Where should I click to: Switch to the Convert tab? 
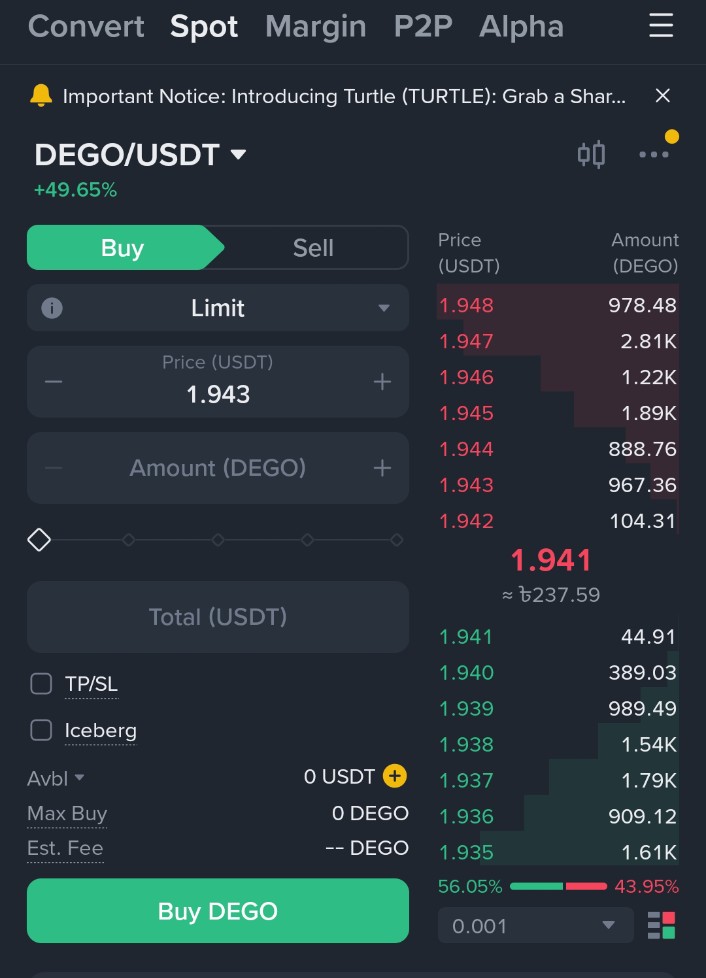point(86,26)
